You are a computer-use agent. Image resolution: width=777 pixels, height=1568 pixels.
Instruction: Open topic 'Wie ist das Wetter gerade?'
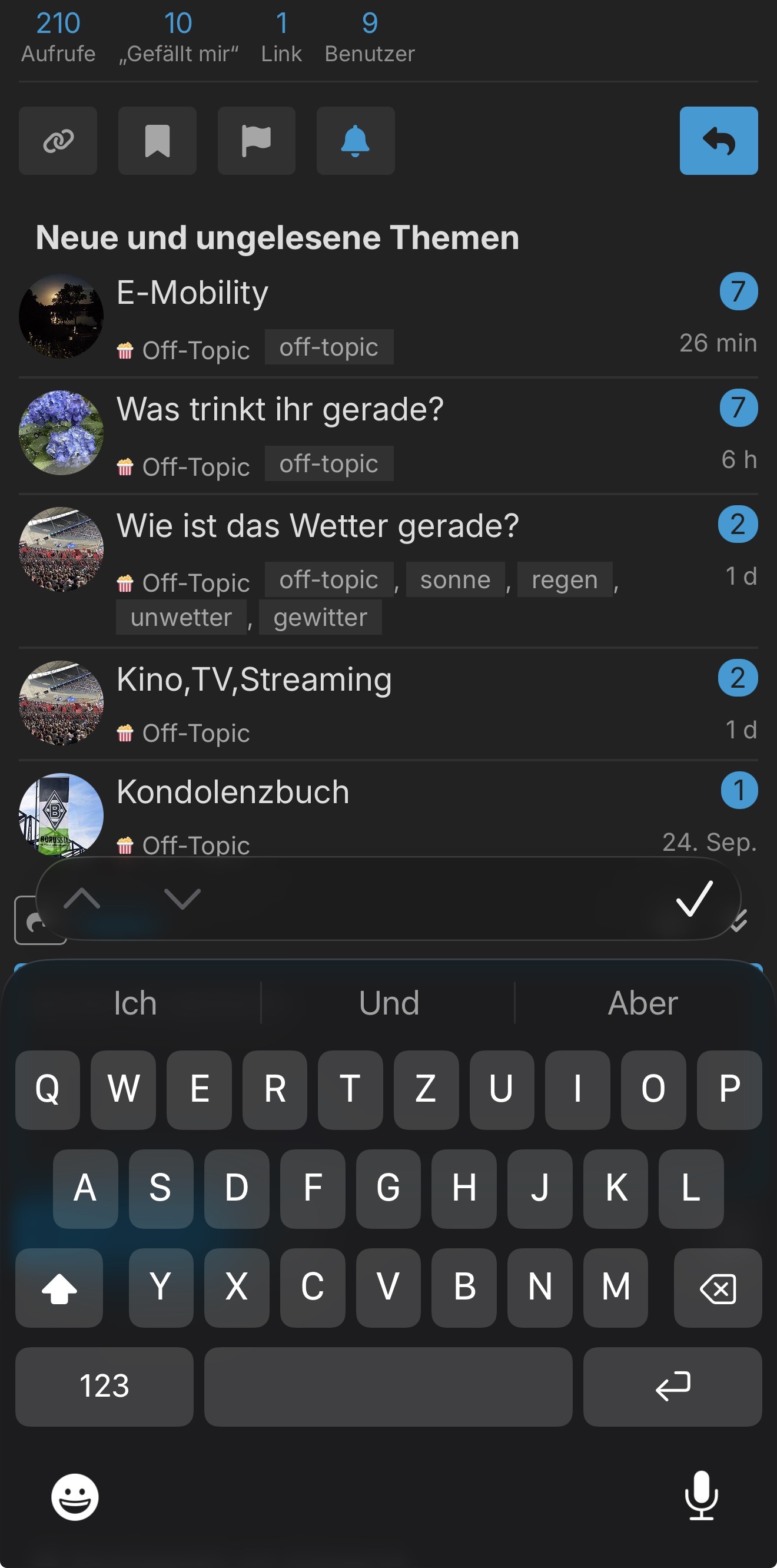point(317,526)
